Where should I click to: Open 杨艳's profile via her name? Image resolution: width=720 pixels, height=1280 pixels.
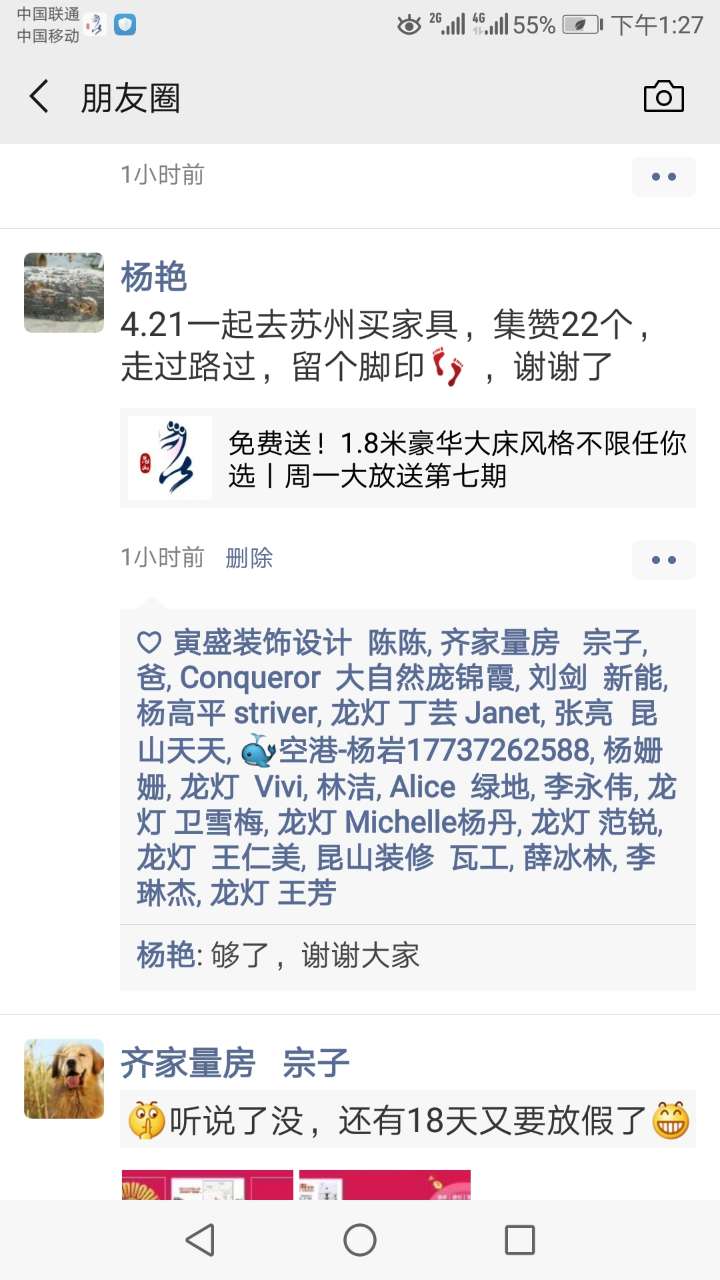[x=154, y=277]
